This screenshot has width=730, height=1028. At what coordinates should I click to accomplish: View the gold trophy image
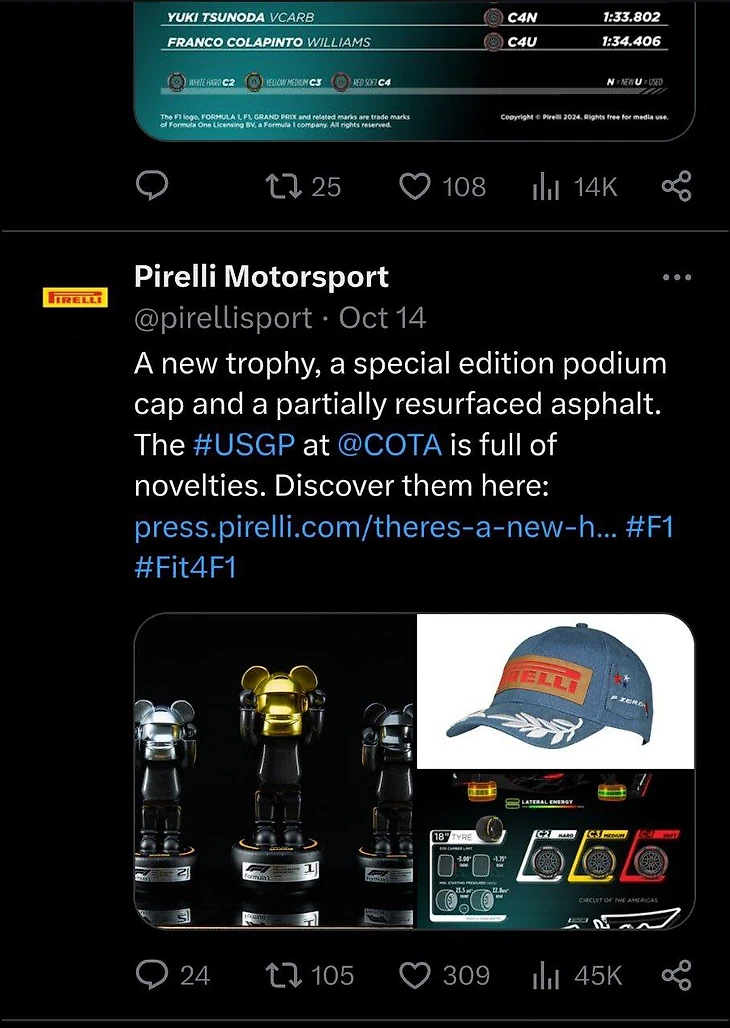pos(275,770)
